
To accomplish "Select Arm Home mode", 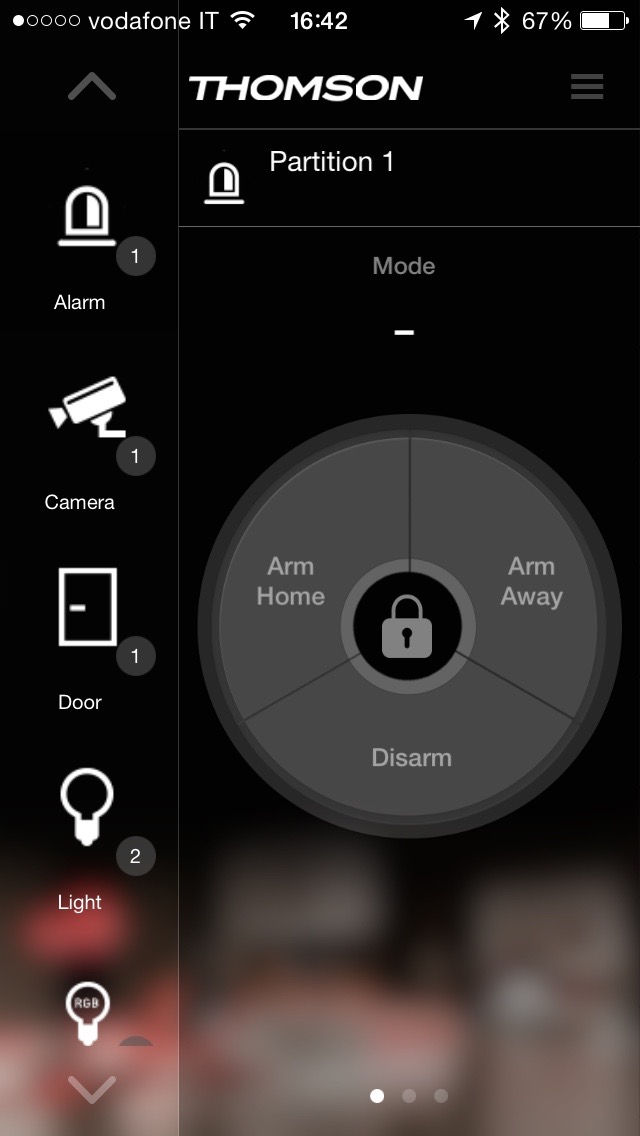I will 291,581.
